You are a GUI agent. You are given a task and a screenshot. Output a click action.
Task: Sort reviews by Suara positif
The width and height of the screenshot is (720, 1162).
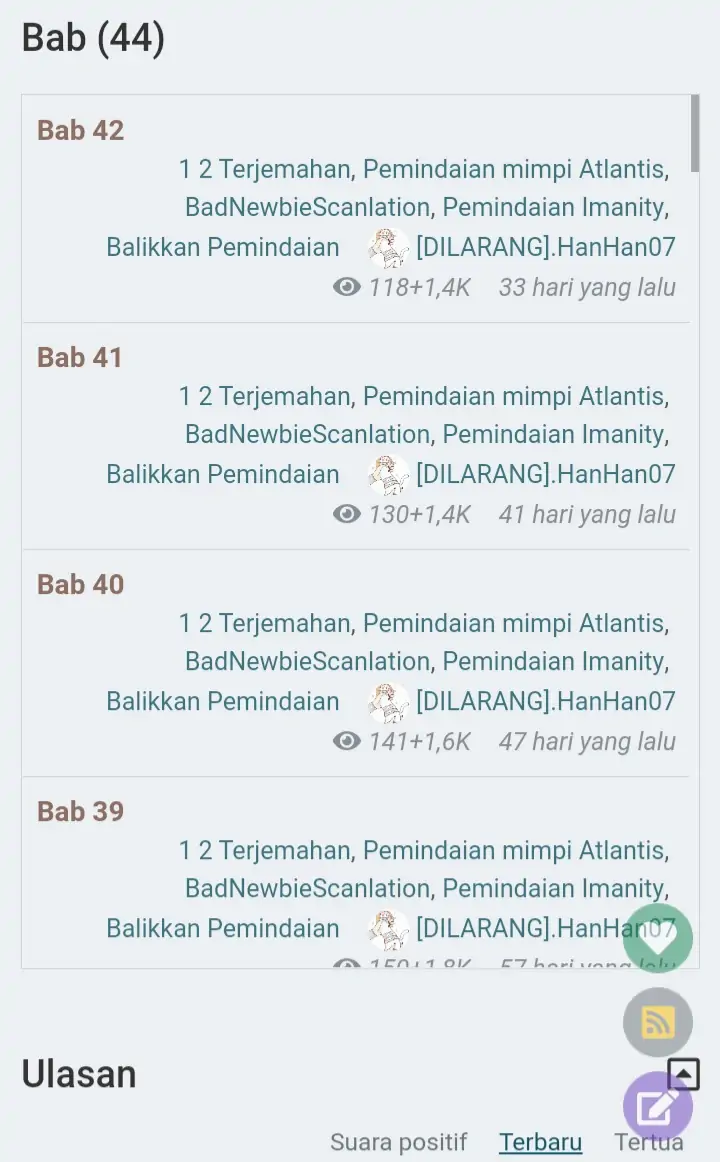click(399, 1142)
